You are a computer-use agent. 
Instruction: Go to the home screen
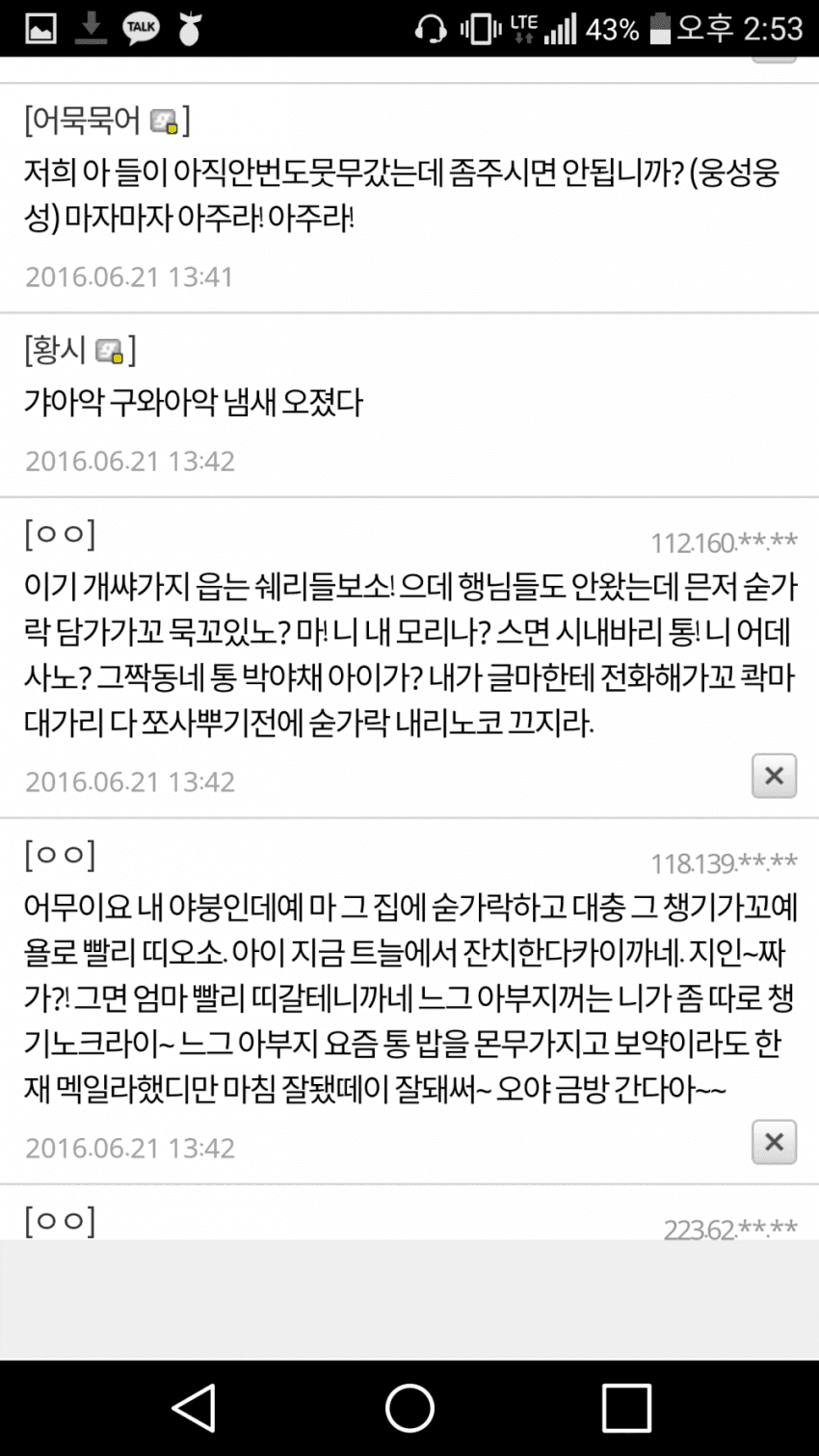[x=409, y=1408]
